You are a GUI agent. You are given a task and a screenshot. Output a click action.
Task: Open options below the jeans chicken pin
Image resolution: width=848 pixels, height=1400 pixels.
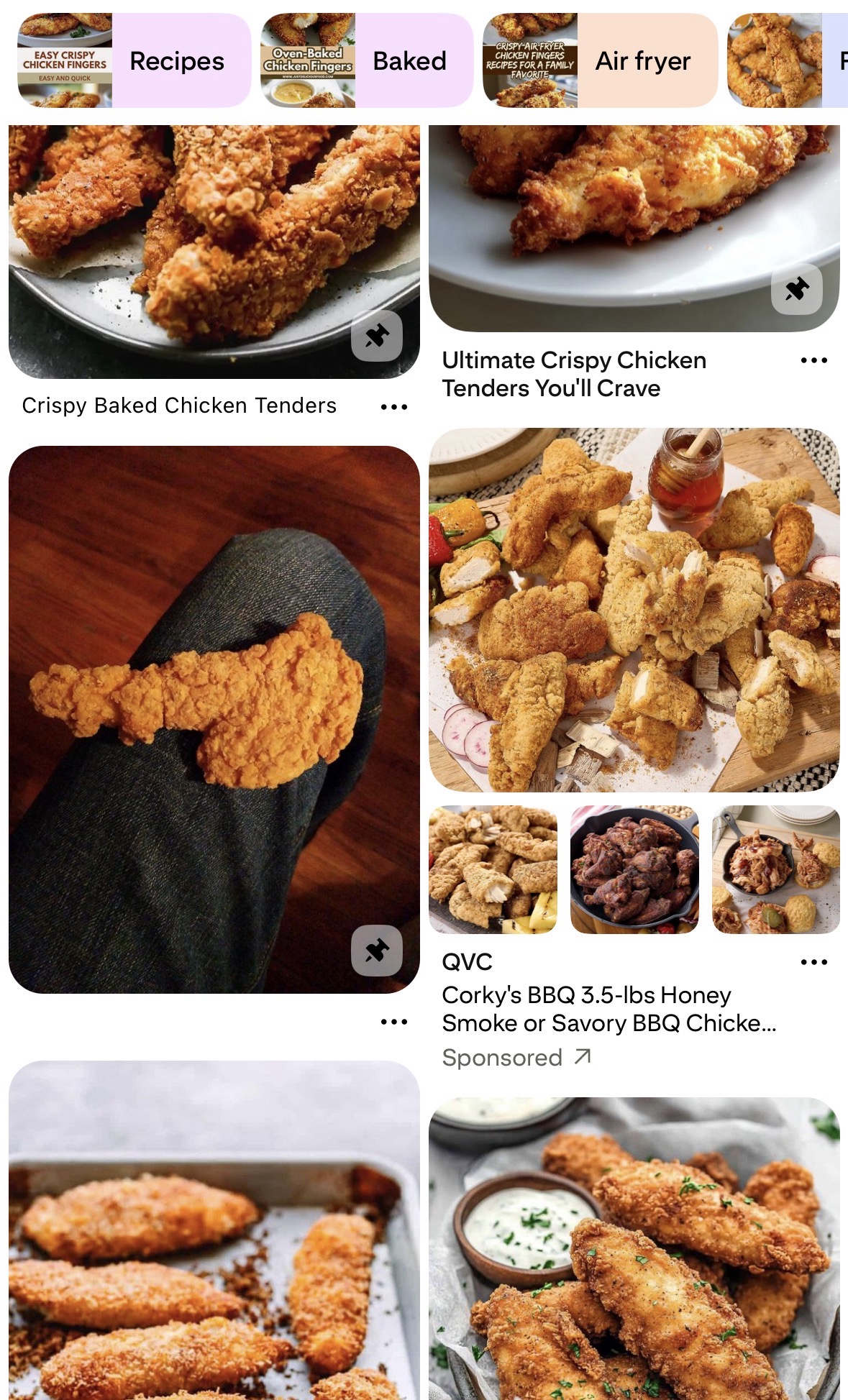click(393, 1022)
